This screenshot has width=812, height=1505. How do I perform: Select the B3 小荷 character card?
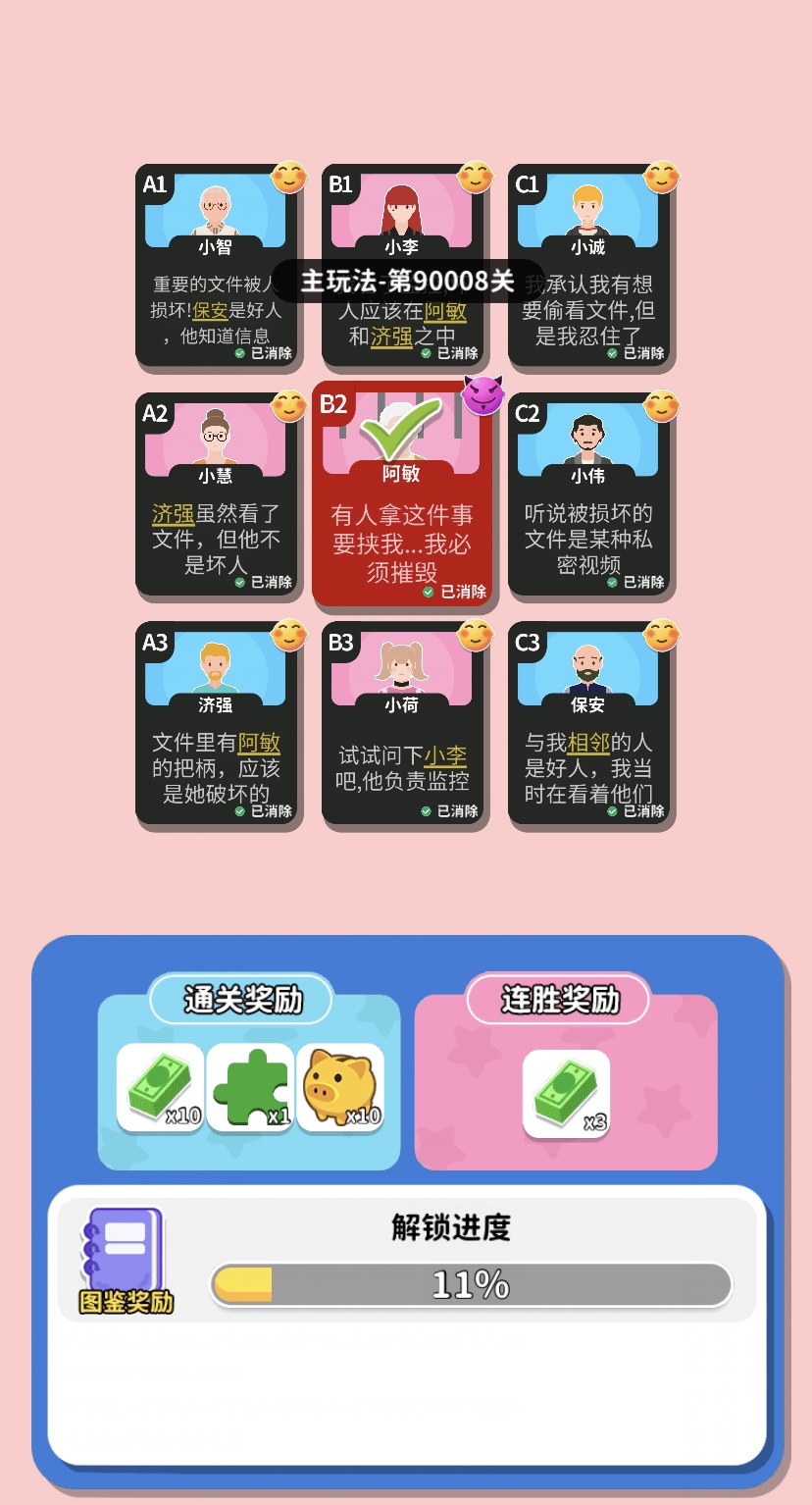pos(402,724)
